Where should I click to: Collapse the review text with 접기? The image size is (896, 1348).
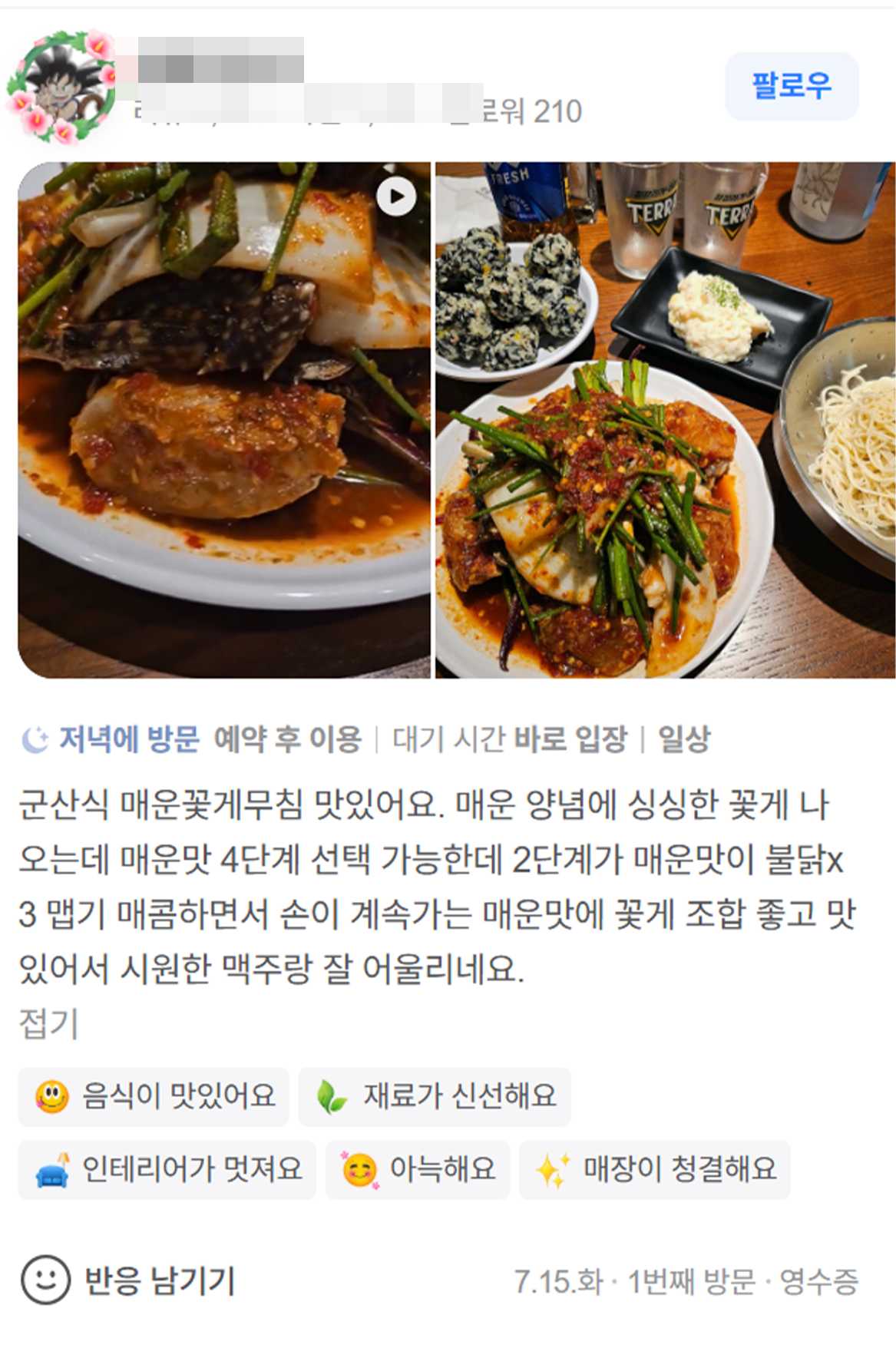pyautogui.click(x=48, y=1024)
